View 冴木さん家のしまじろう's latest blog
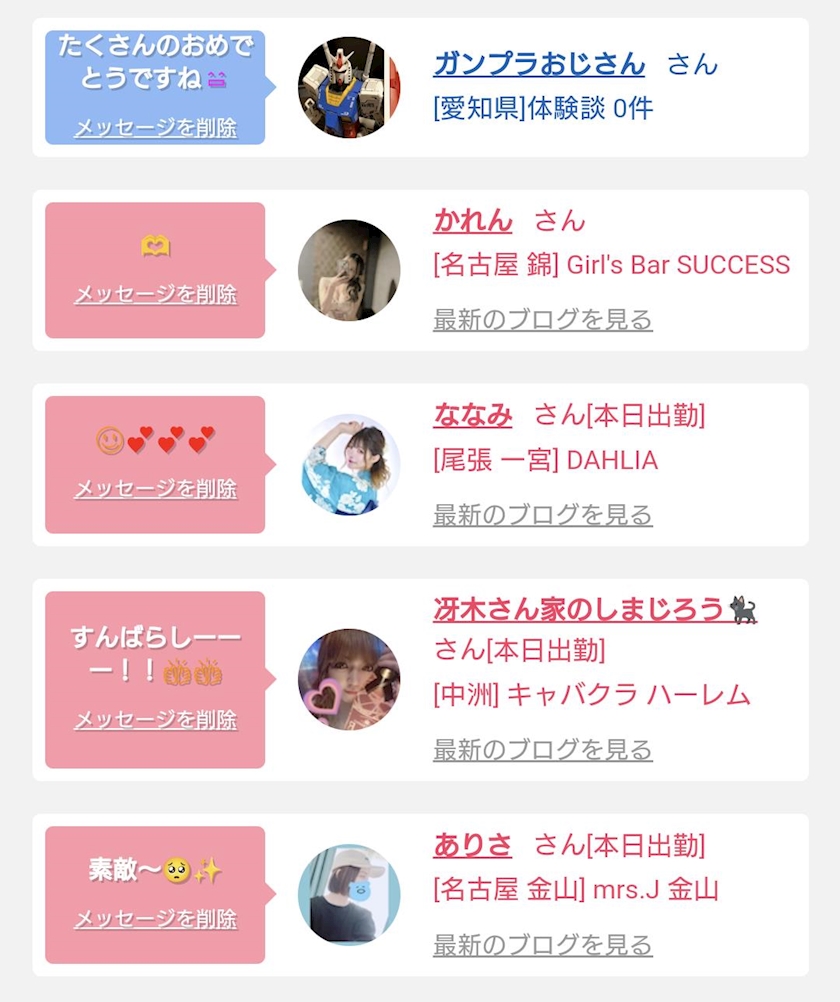 click(543, 750)
